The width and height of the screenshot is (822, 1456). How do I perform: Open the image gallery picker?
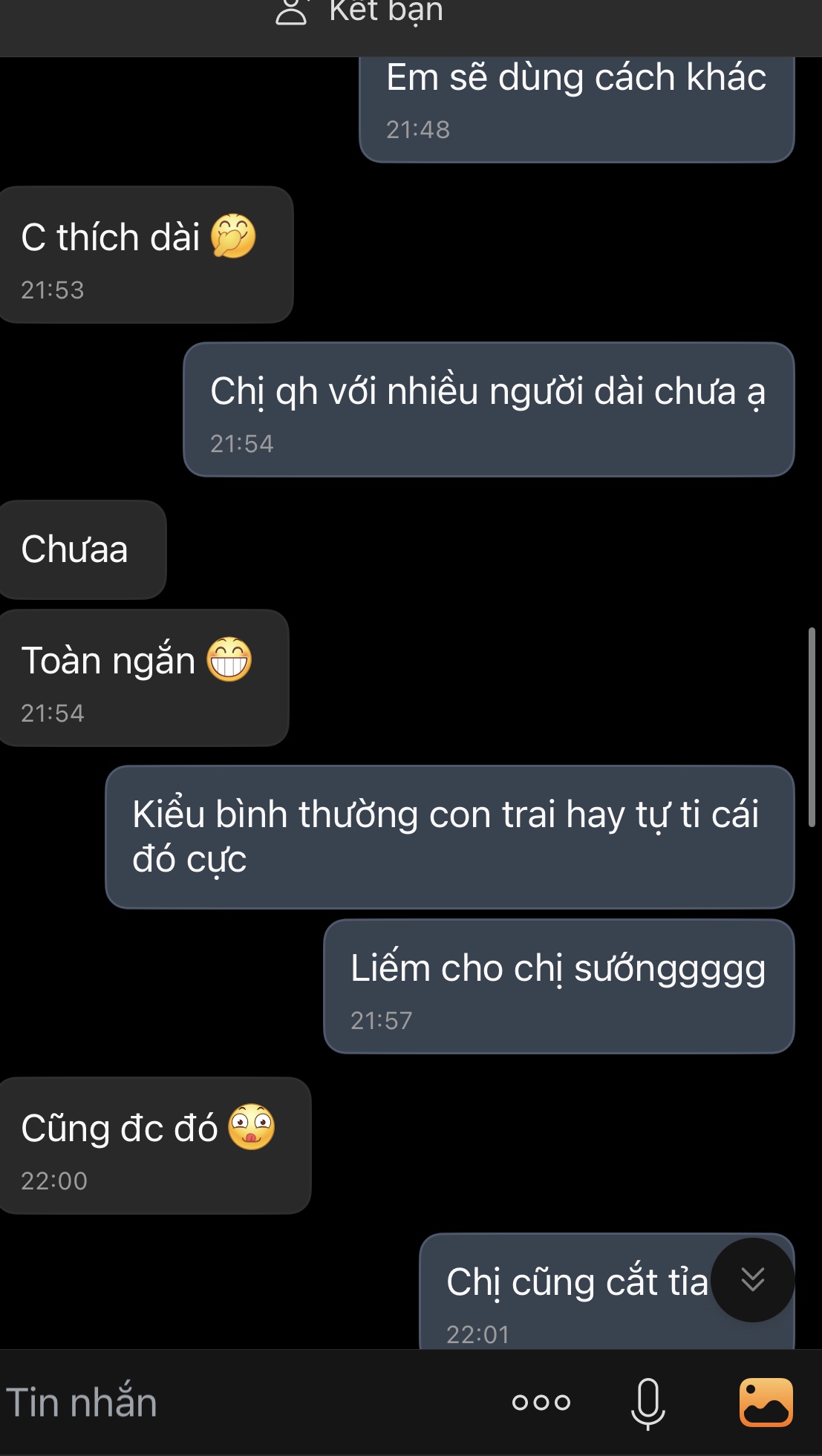pyautogui.click(x=766, y=1403)
